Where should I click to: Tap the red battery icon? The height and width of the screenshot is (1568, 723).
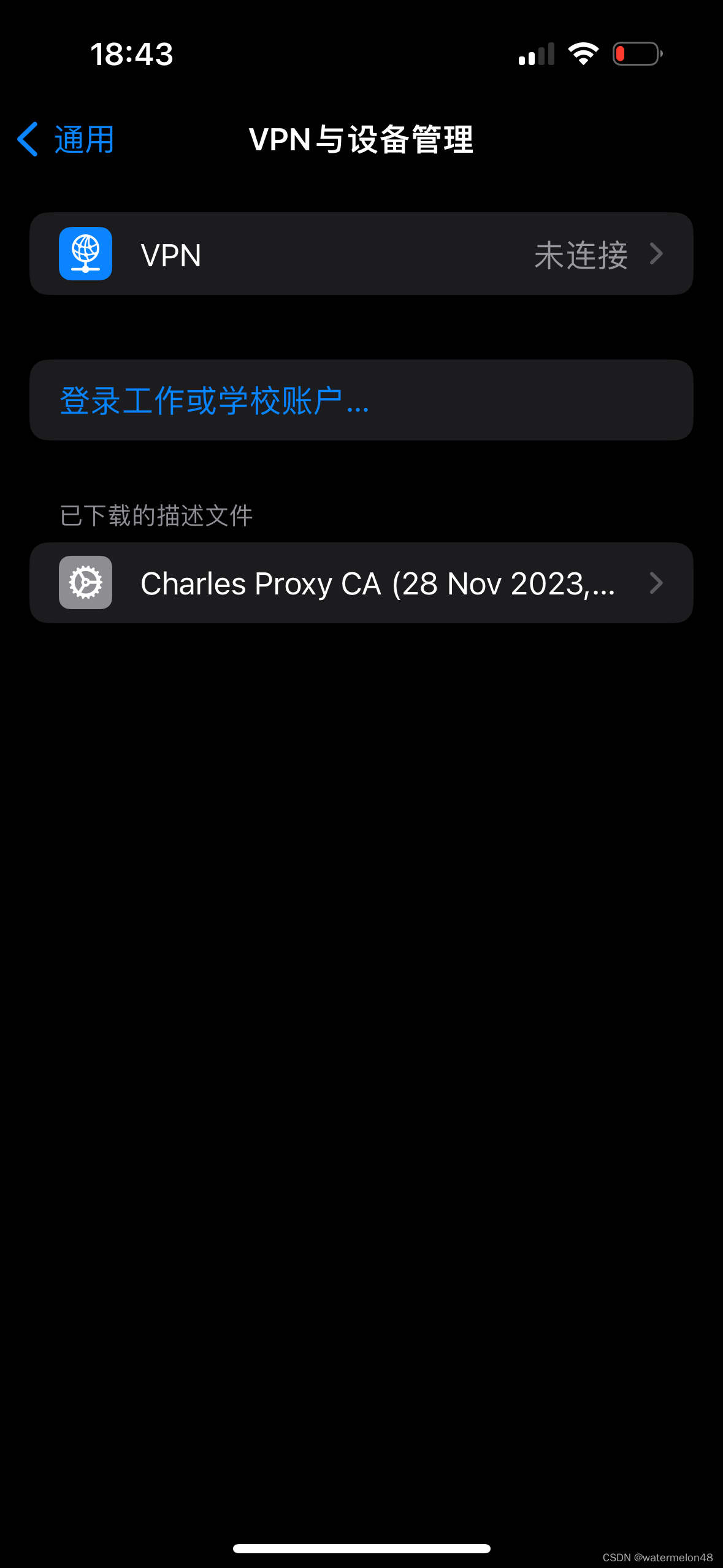(637, 54)
